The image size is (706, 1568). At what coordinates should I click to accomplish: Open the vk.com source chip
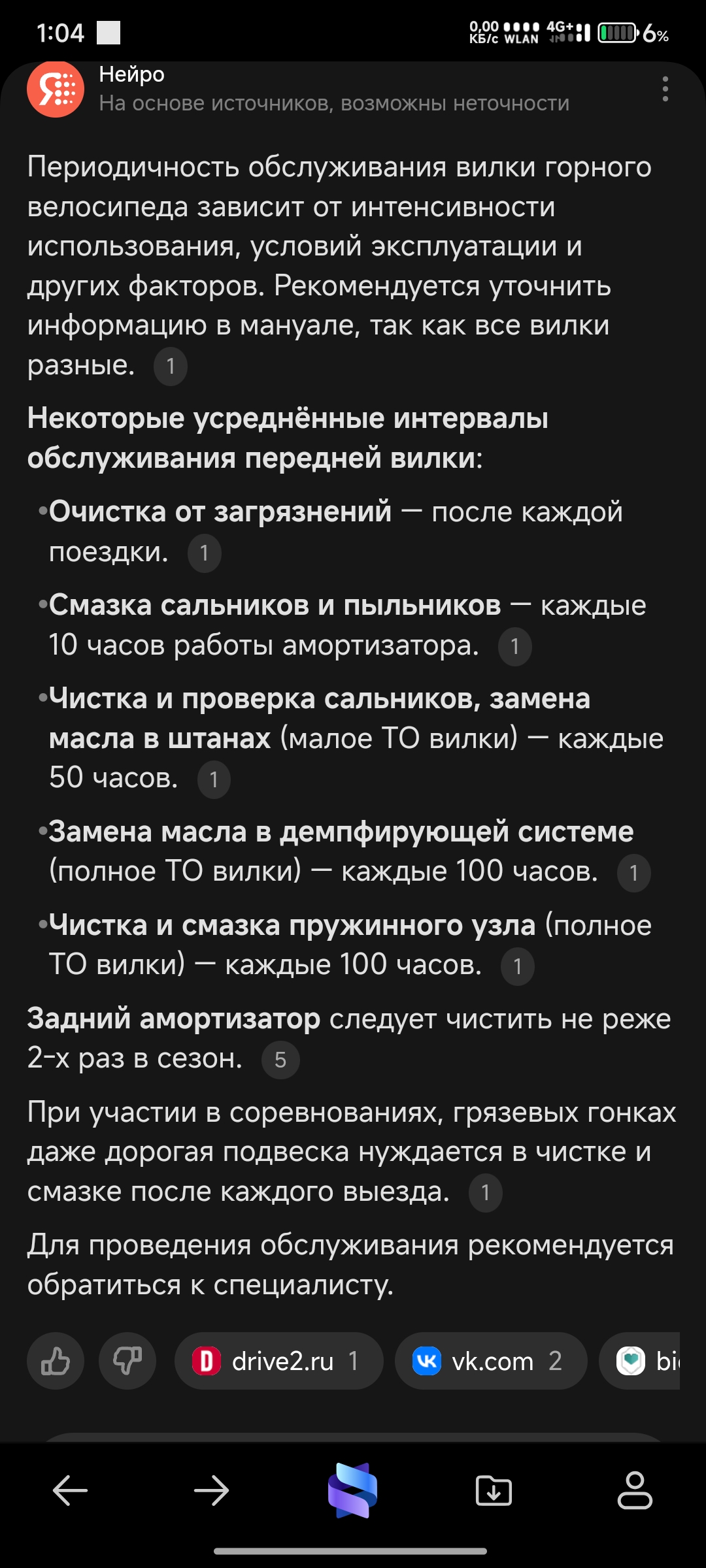pyautogui.click(x=491, y=1361)
